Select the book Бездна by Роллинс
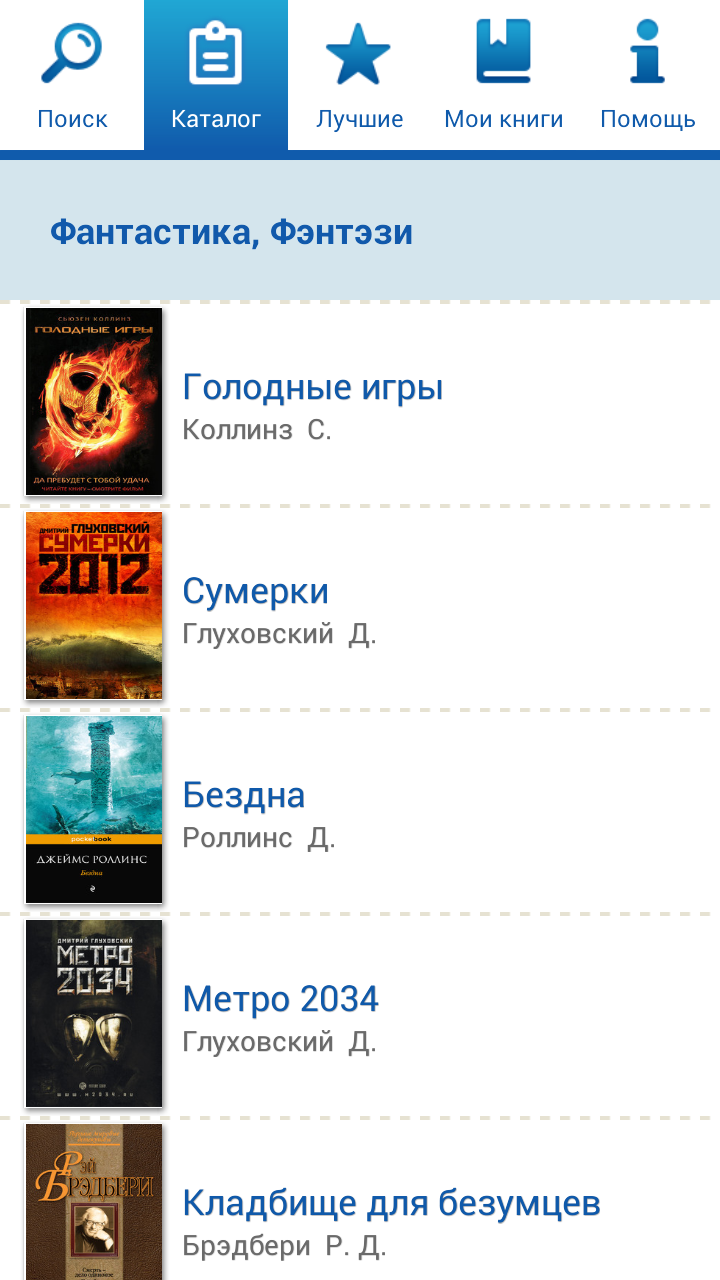 click(x=244, y=811)
